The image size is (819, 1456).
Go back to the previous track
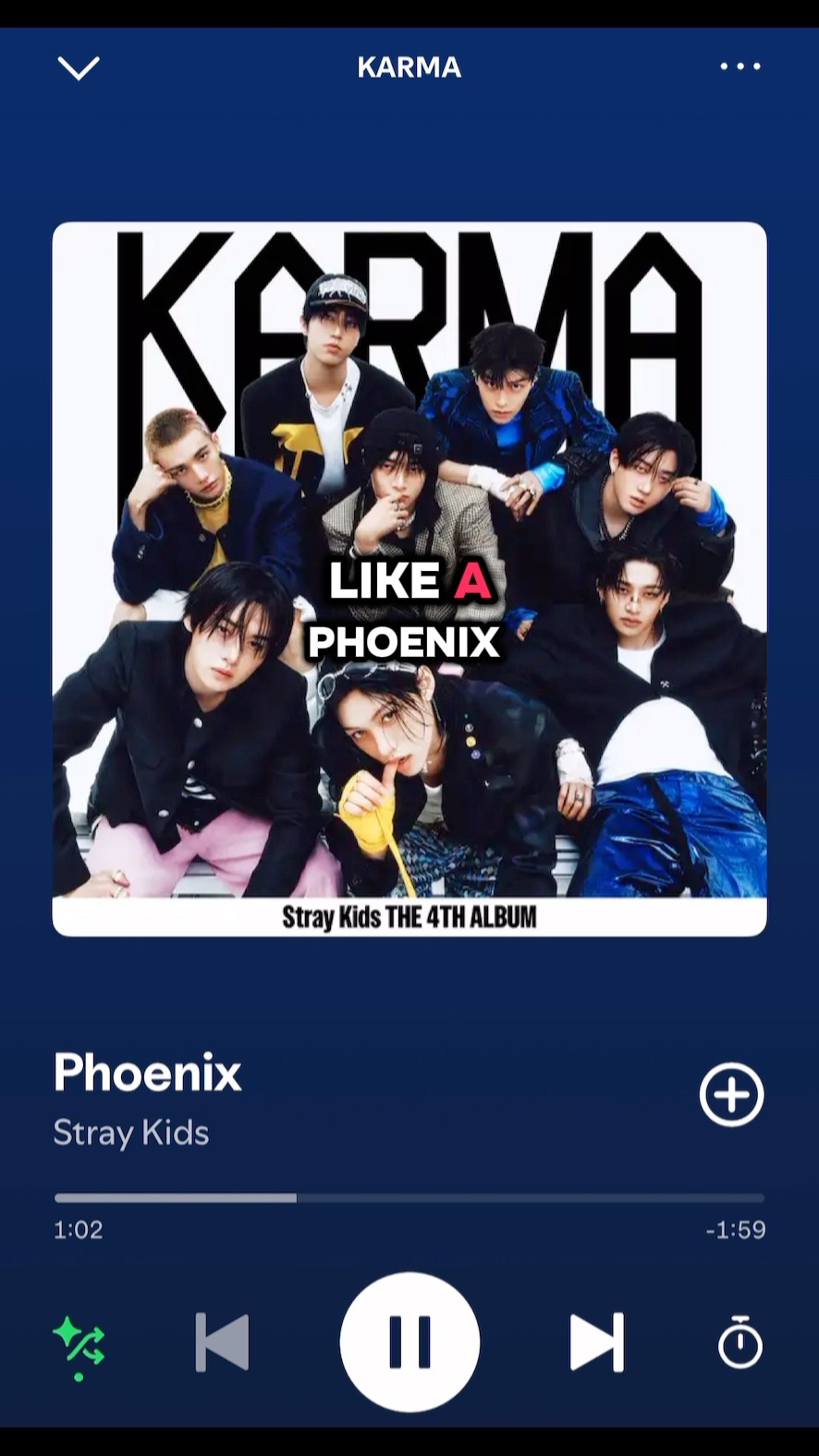[223, 1341]
